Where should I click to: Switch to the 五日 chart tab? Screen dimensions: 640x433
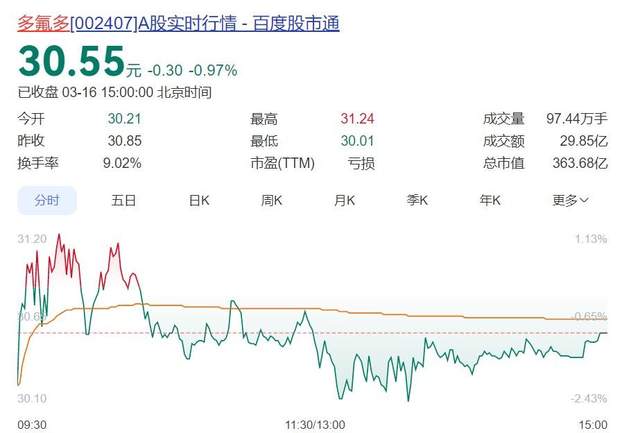124,200
